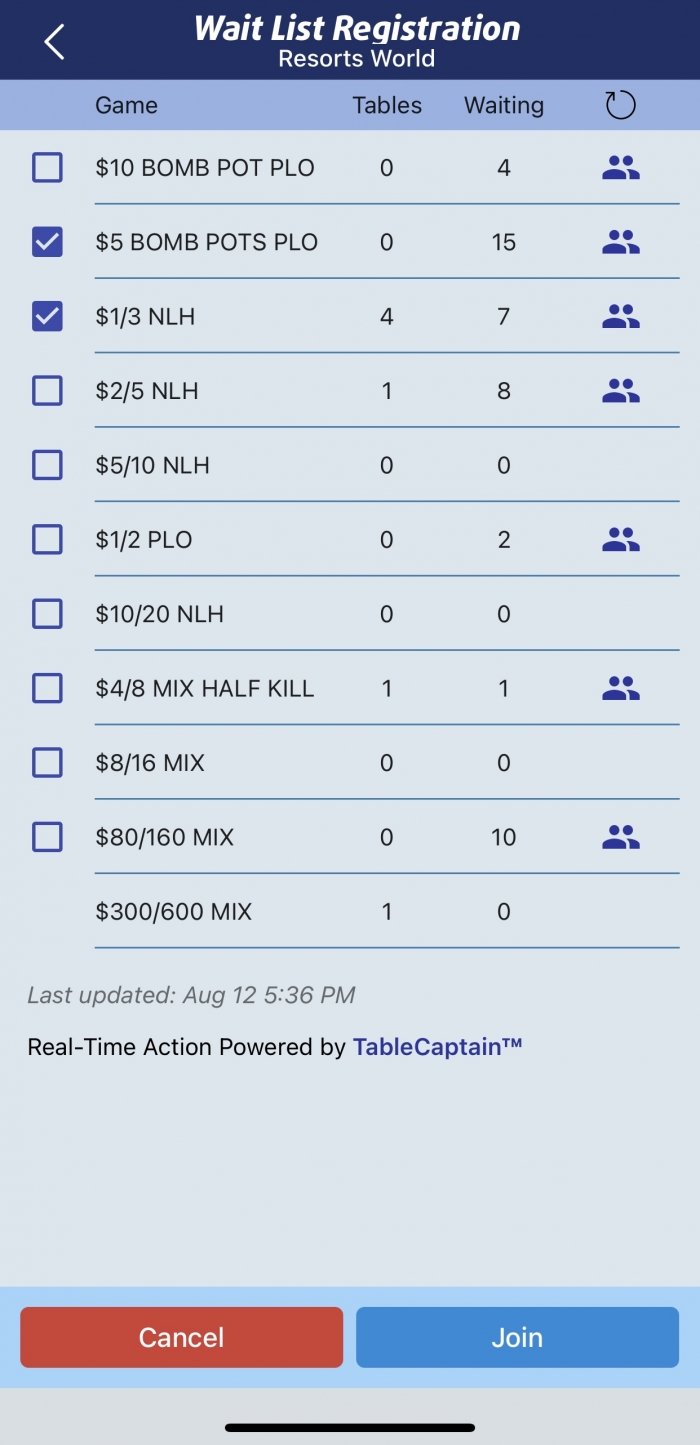This screenshot has width=700, height=1445.
Task: Go back using the top arrow
Action: coord(55,41)
